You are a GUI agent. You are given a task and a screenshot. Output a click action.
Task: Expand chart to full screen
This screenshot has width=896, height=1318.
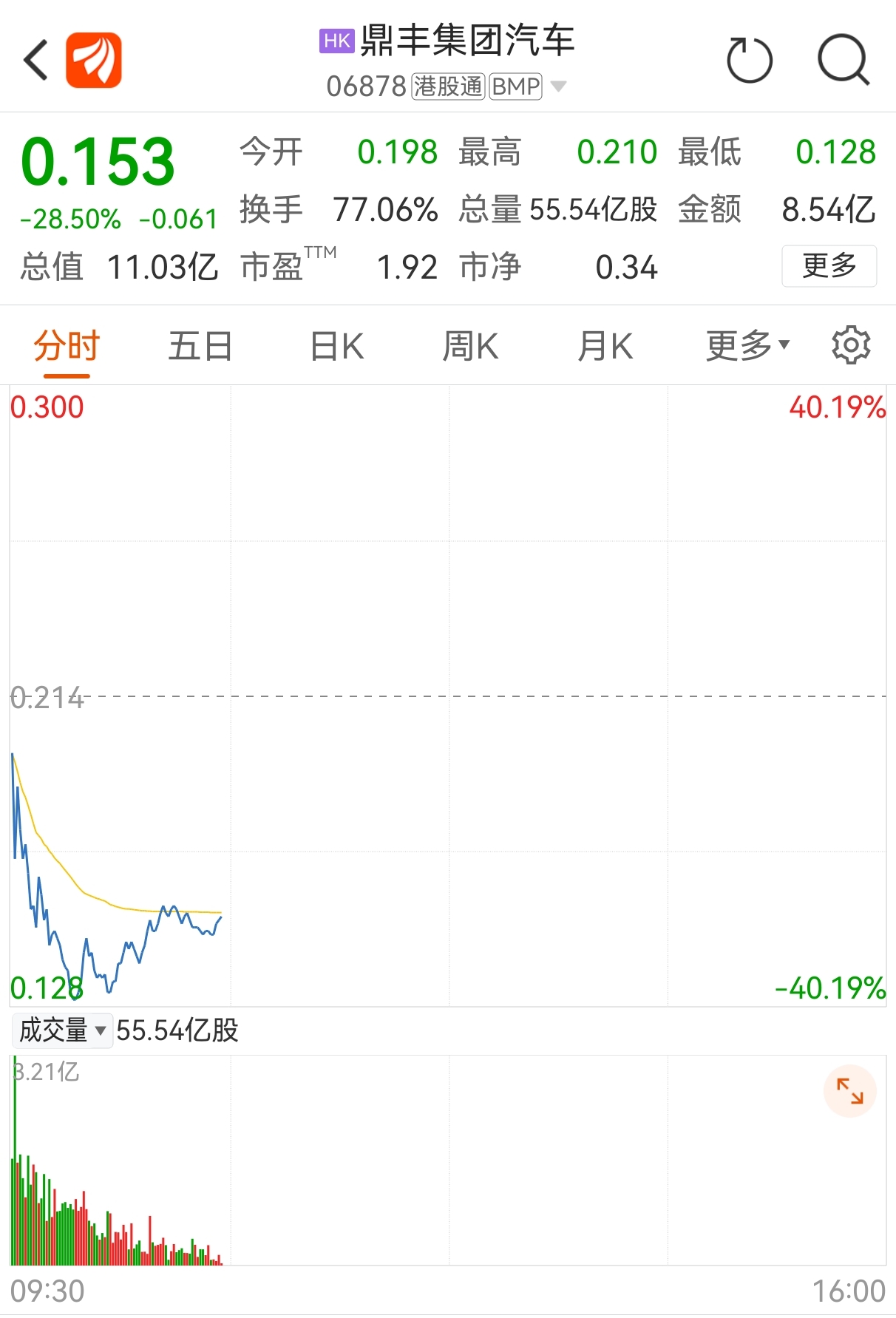click(x=849, y=1091)
